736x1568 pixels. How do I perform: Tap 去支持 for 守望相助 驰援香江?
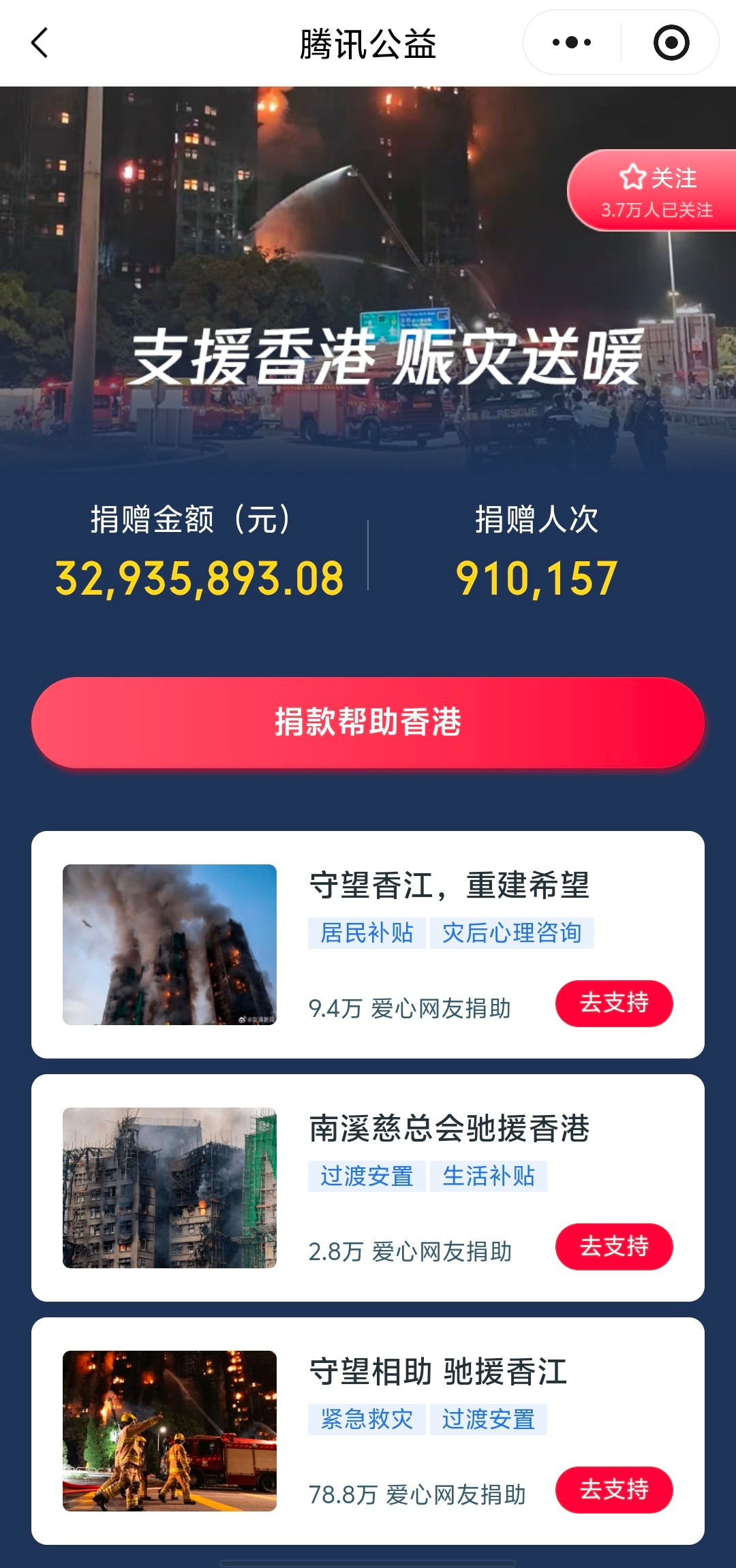point(614,1490)
